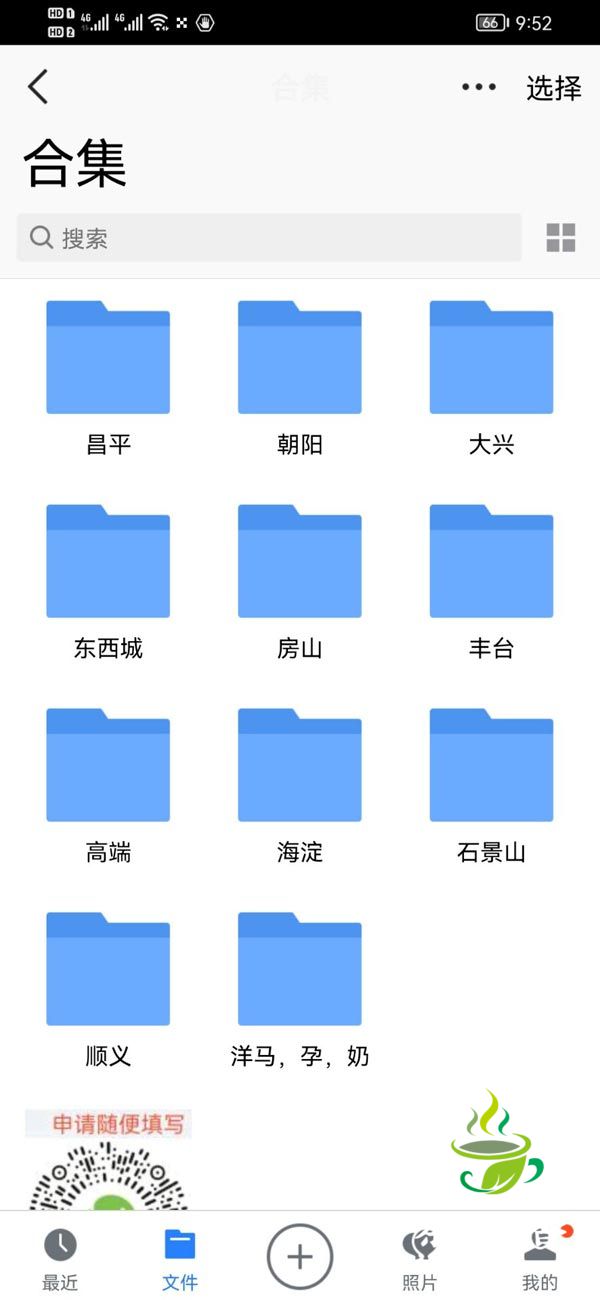Go back using the back arrow
Viewport: 600px width, 1300px height.
[x=38, y=87]
